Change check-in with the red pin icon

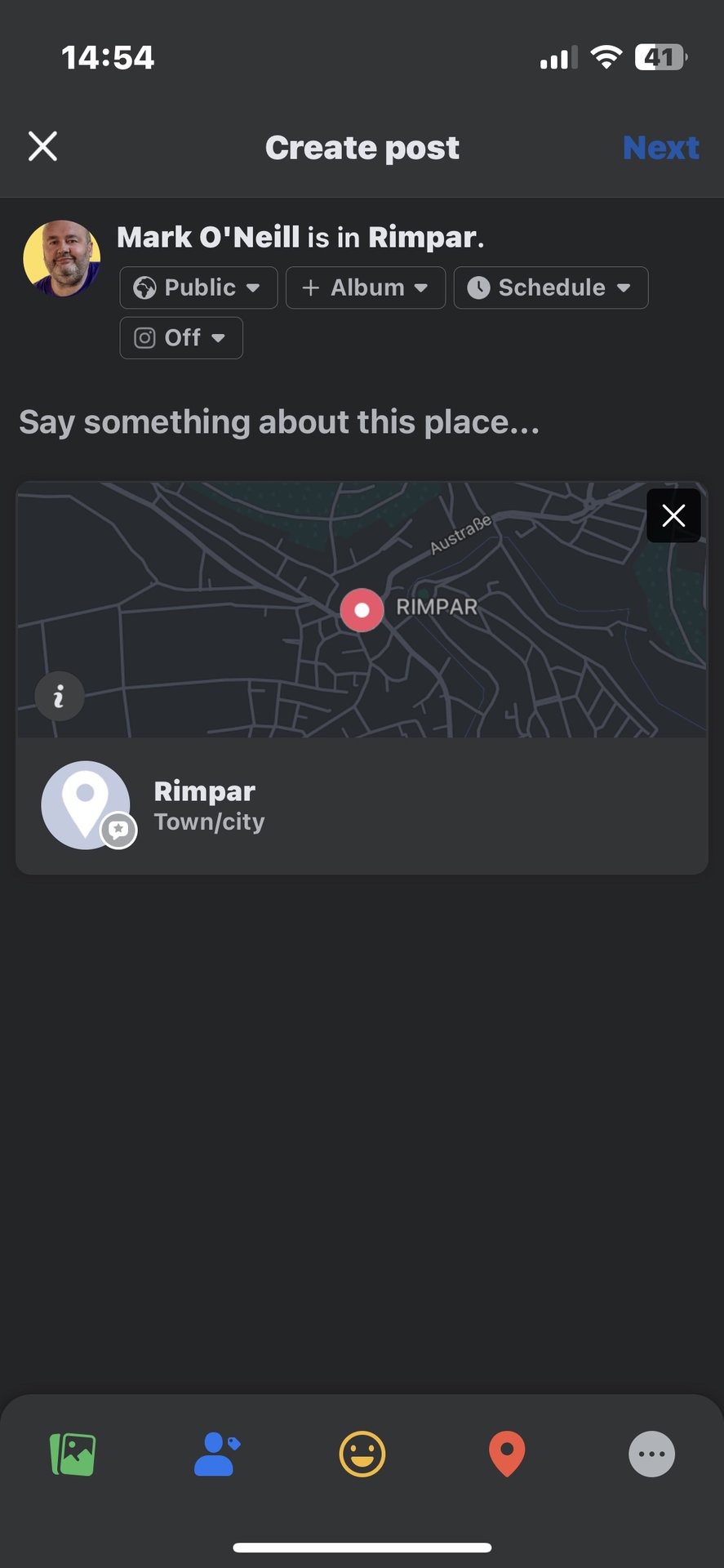coord(507,1454)
